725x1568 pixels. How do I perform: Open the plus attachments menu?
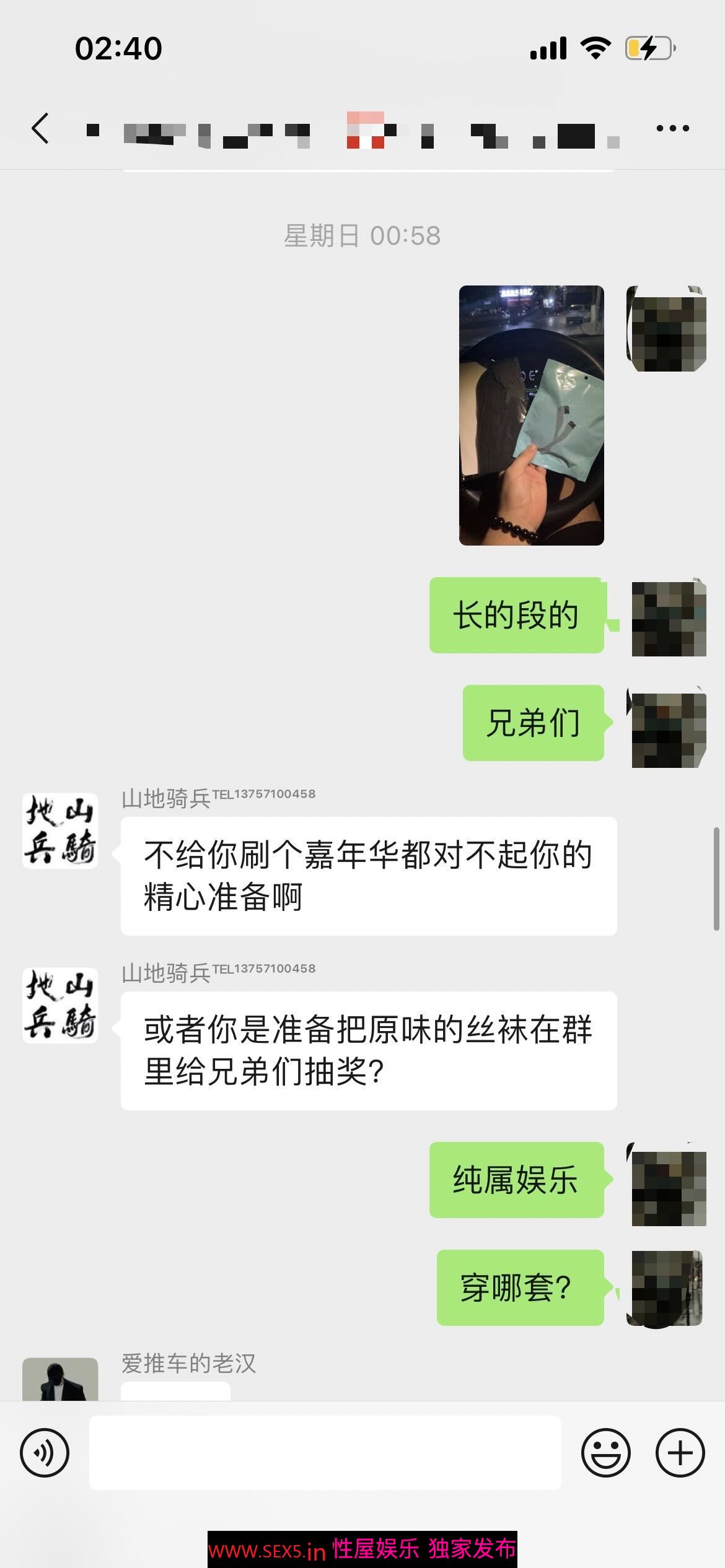(x=680, y=1452)
